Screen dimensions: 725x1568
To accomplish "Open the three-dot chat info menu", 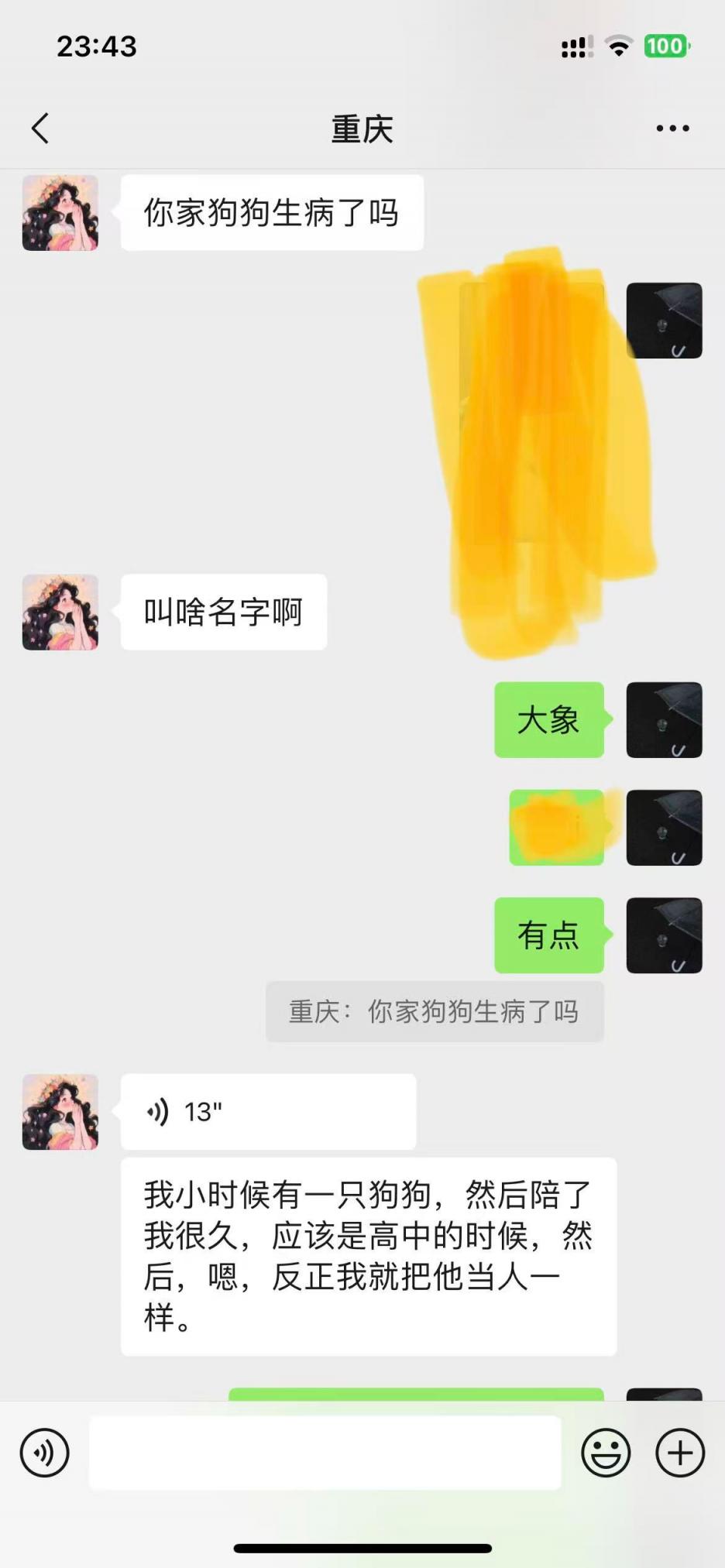I will 672,129.
